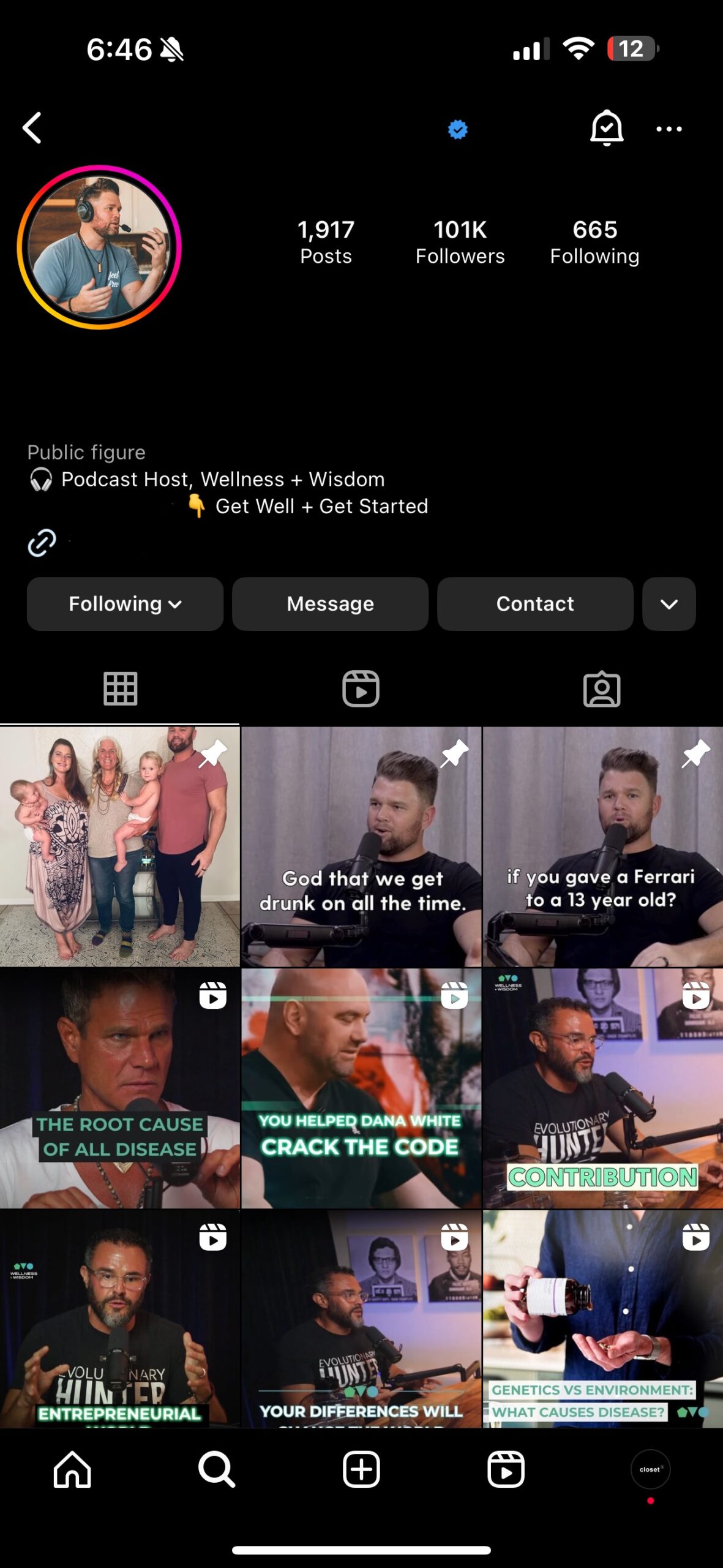723x1568 pixels.
Task: Open the Ferrari to a 13 year old reel
Action: [602, 846]
